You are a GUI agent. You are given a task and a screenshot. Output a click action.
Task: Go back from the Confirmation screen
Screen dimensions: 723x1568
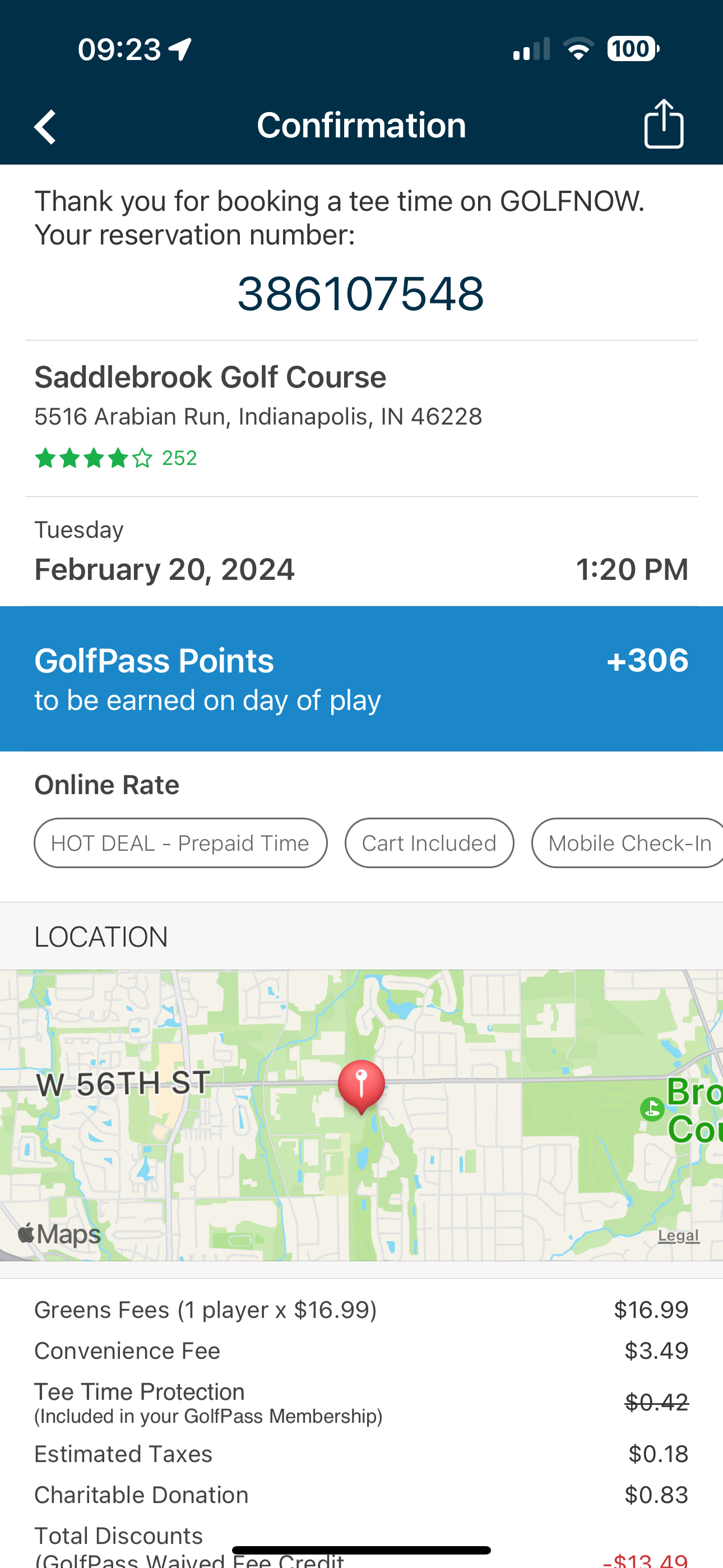coord(45,127)
